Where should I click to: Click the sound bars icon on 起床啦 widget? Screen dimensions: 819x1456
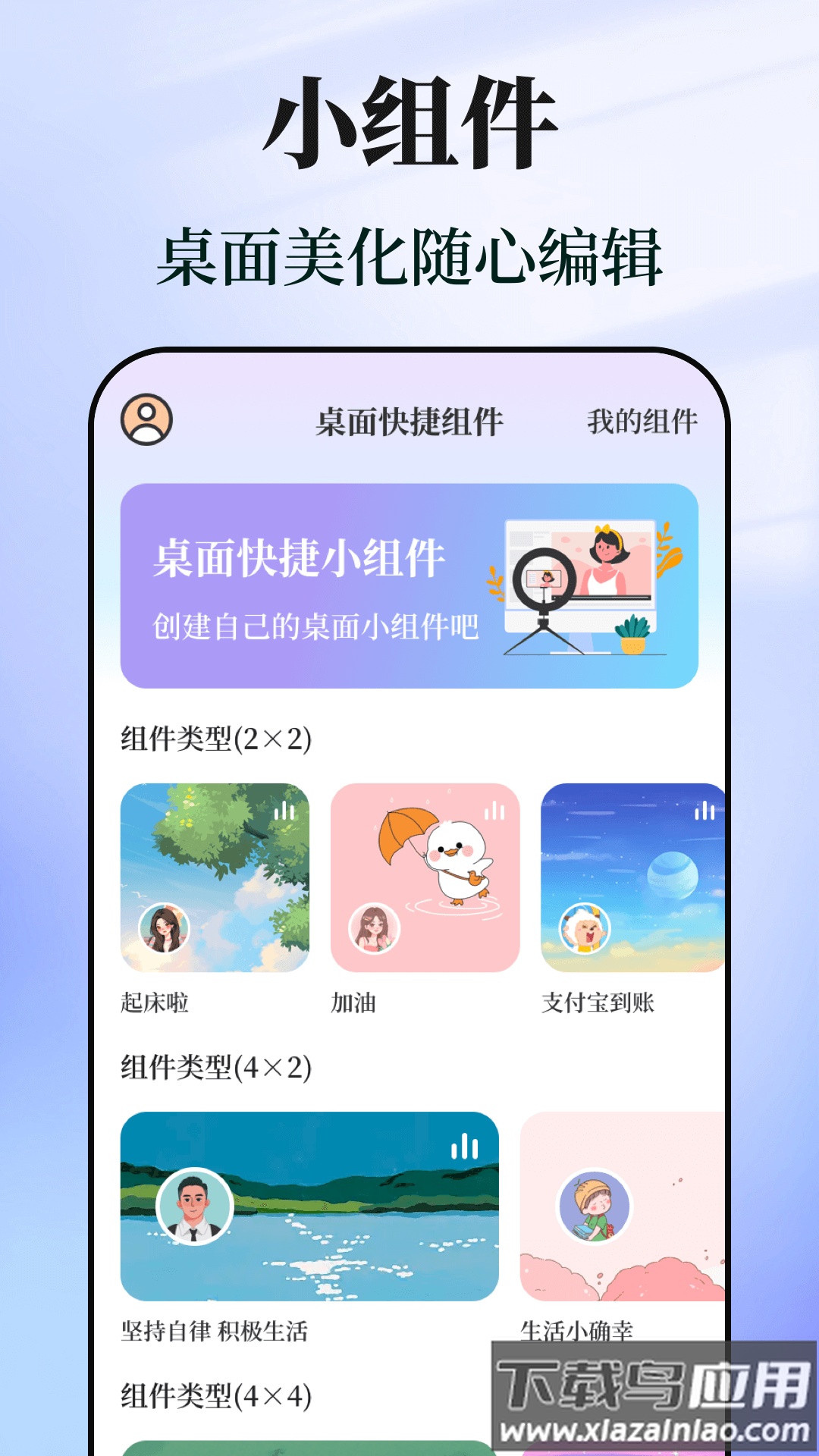(286, 811)
